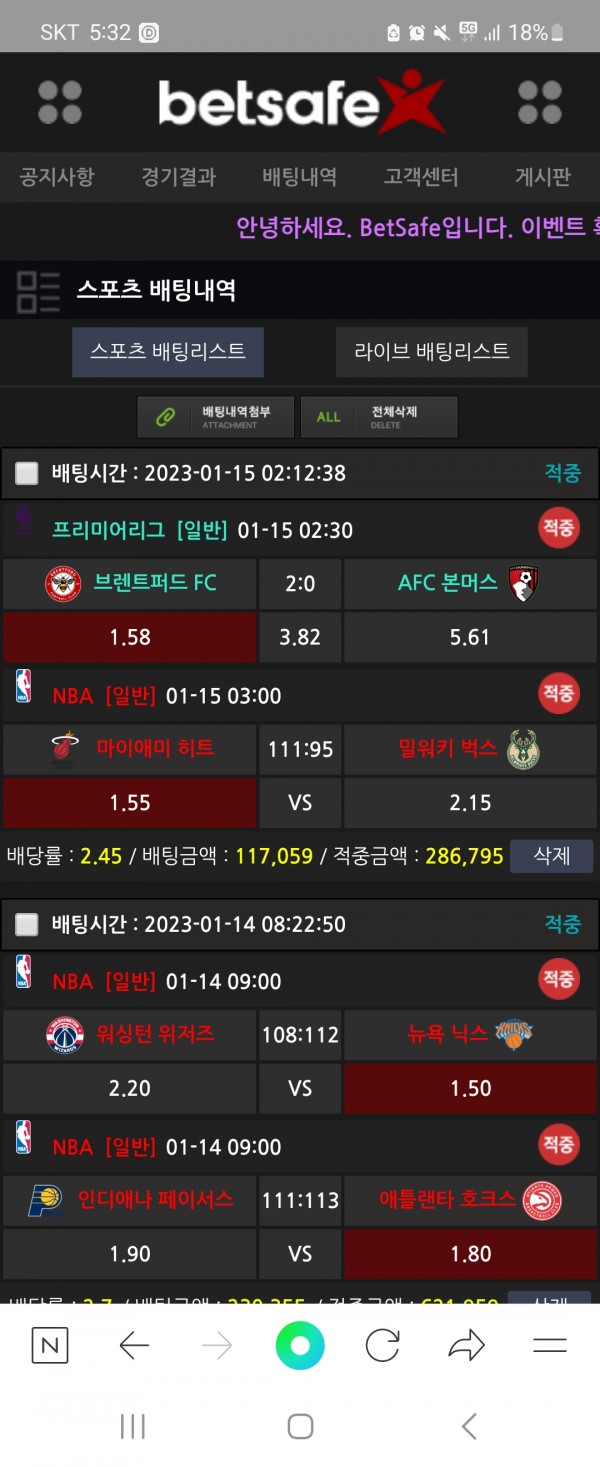Viewport: 600px width, 1467px height.
Task: Tap 전체삭제 delete all button
Action: 378,417
